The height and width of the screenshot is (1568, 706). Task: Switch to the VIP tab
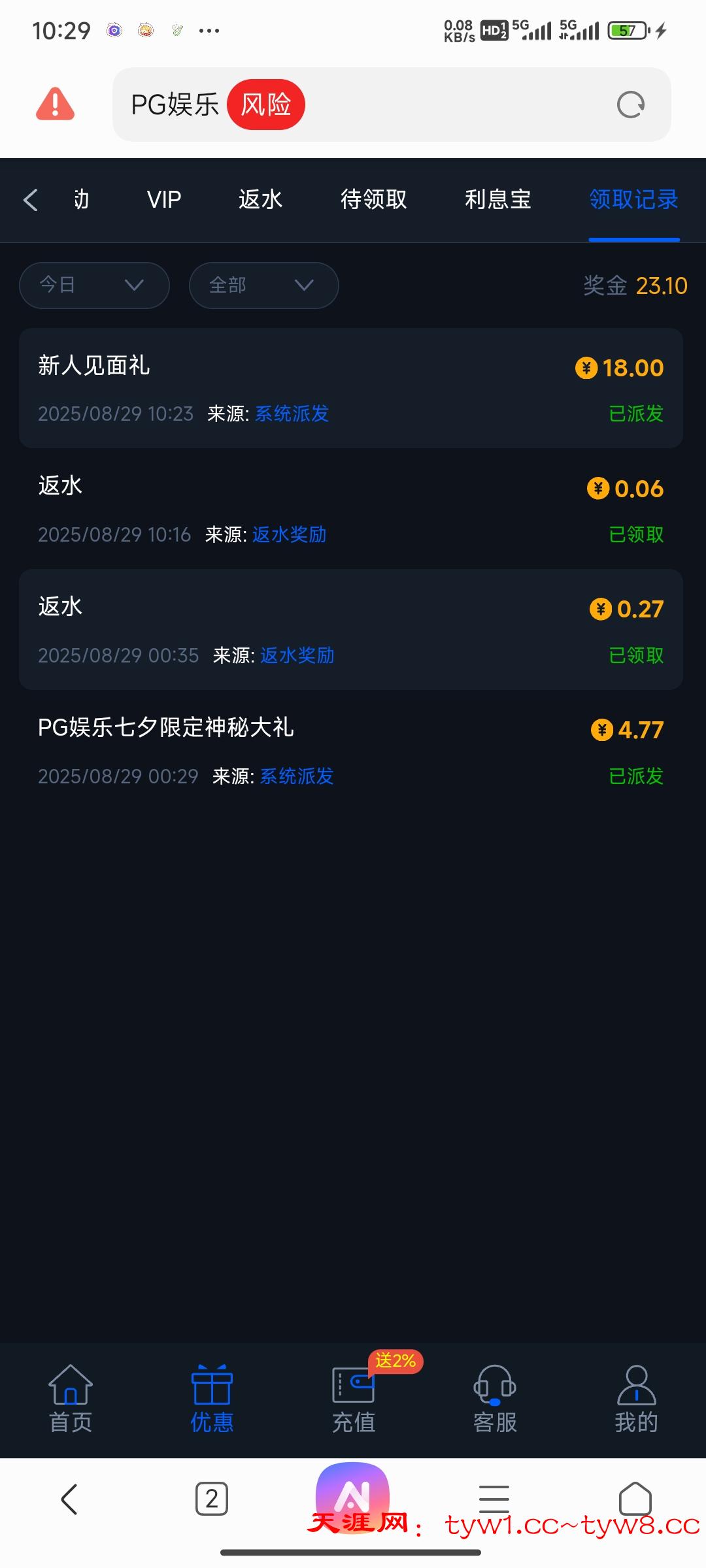tap(164, 200)
